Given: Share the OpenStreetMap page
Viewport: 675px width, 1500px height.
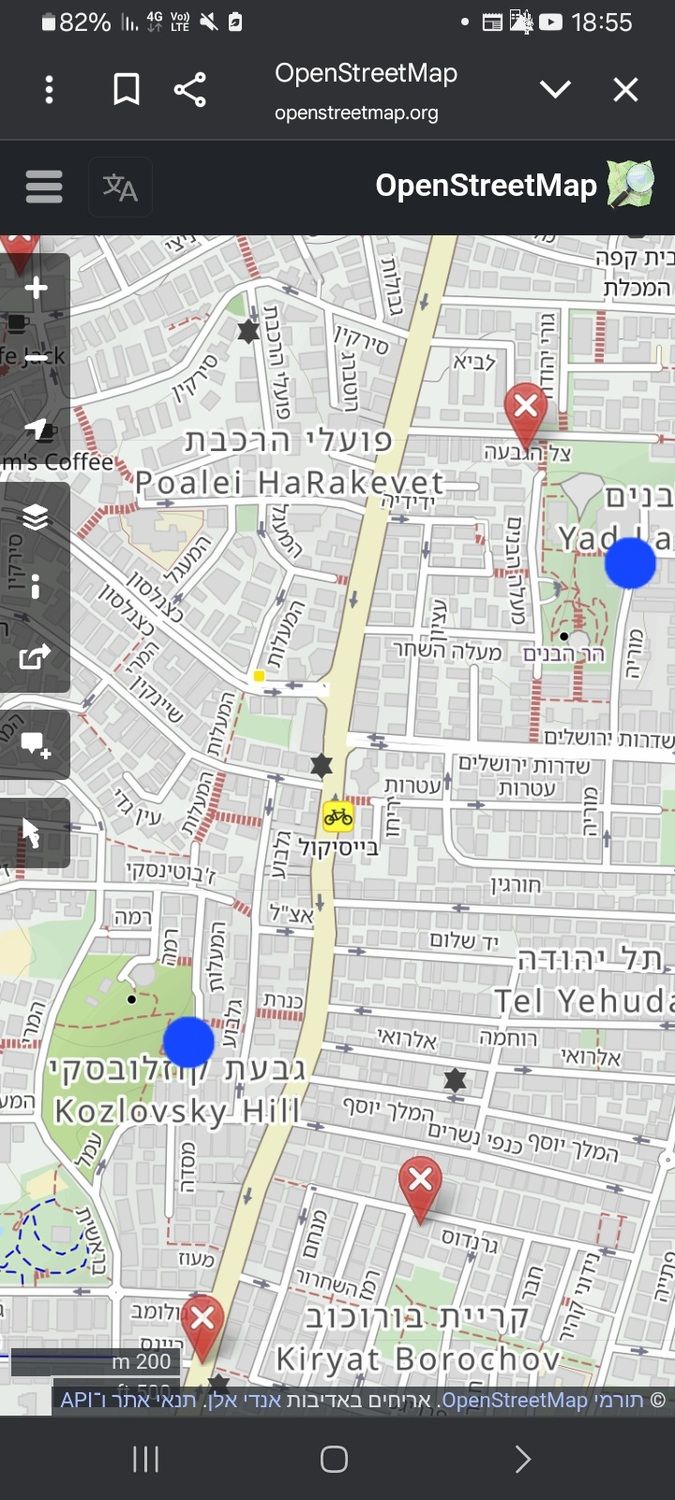Looking at the screenshot, I should [x=190, y=90].
